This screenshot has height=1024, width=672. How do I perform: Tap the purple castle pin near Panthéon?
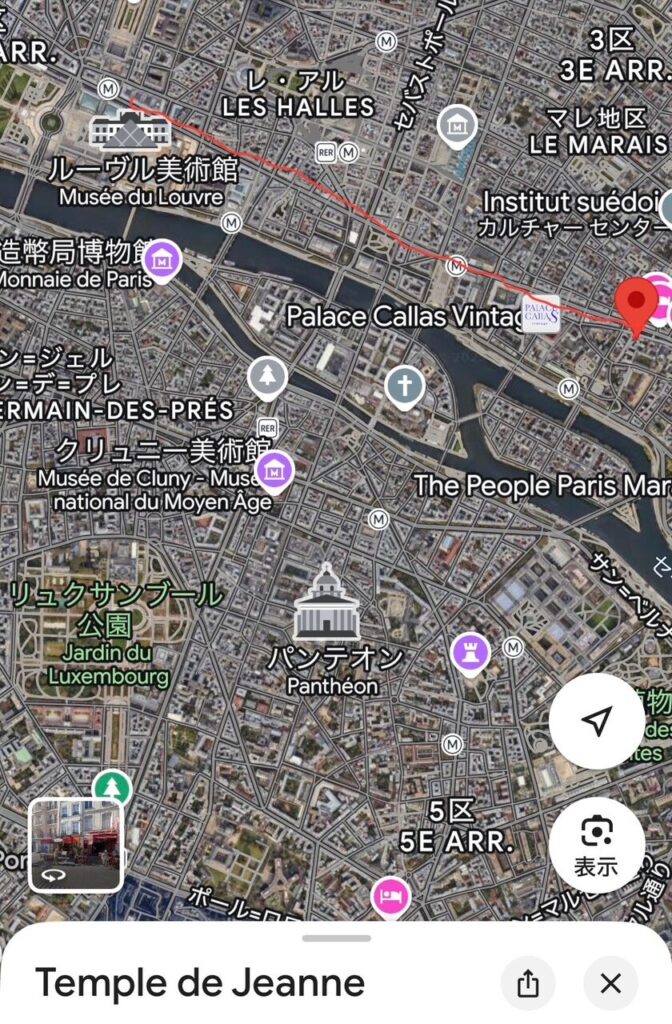pyautogui.click(x=470, y=651)
